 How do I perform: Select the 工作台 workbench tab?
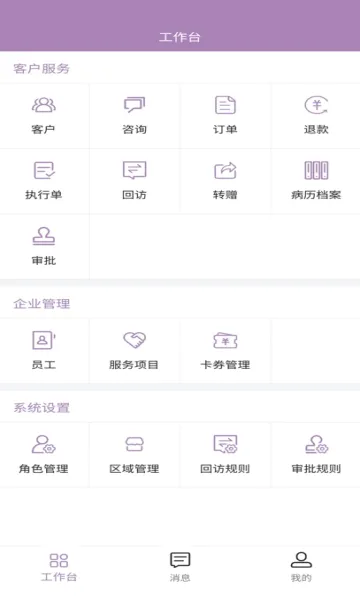(x=59, y=567)
